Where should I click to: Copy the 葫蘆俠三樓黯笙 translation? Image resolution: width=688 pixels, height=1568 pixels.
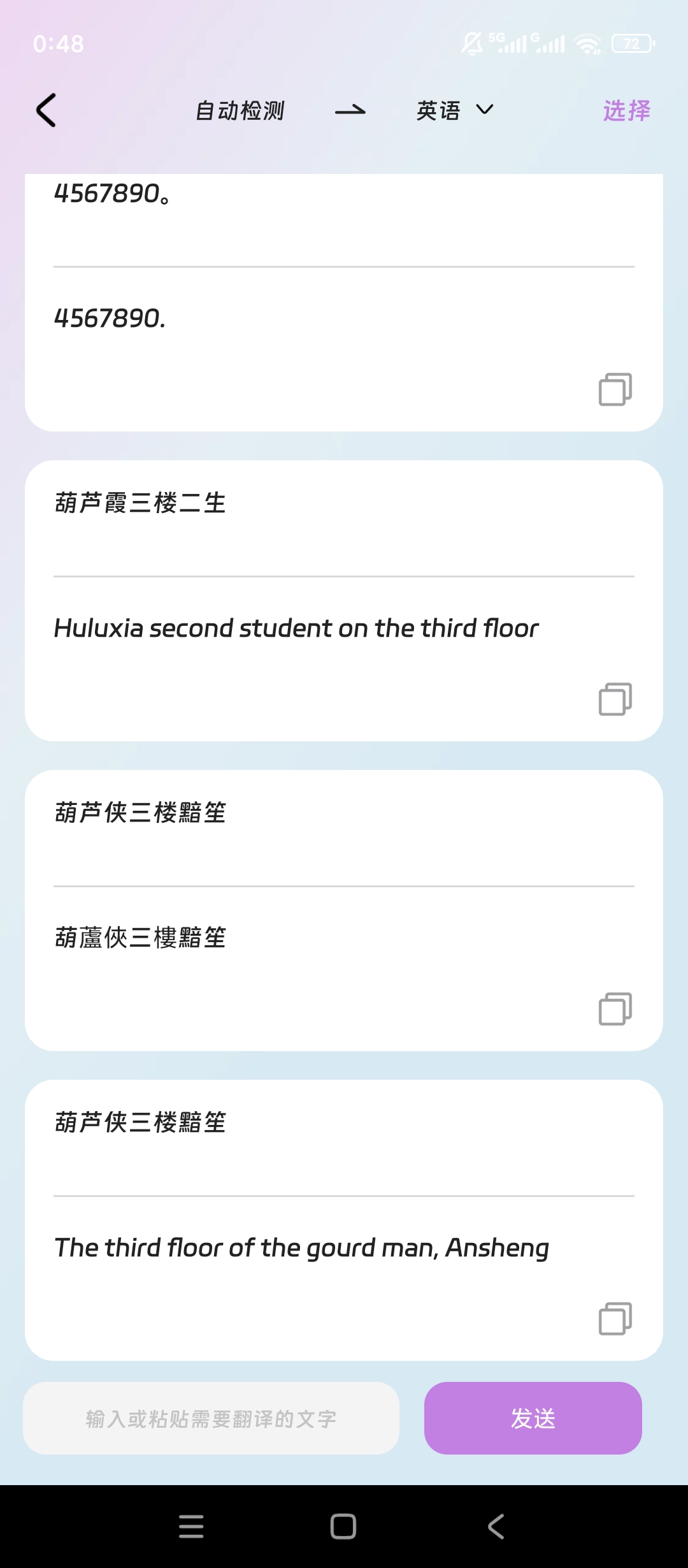[615, 1008]
